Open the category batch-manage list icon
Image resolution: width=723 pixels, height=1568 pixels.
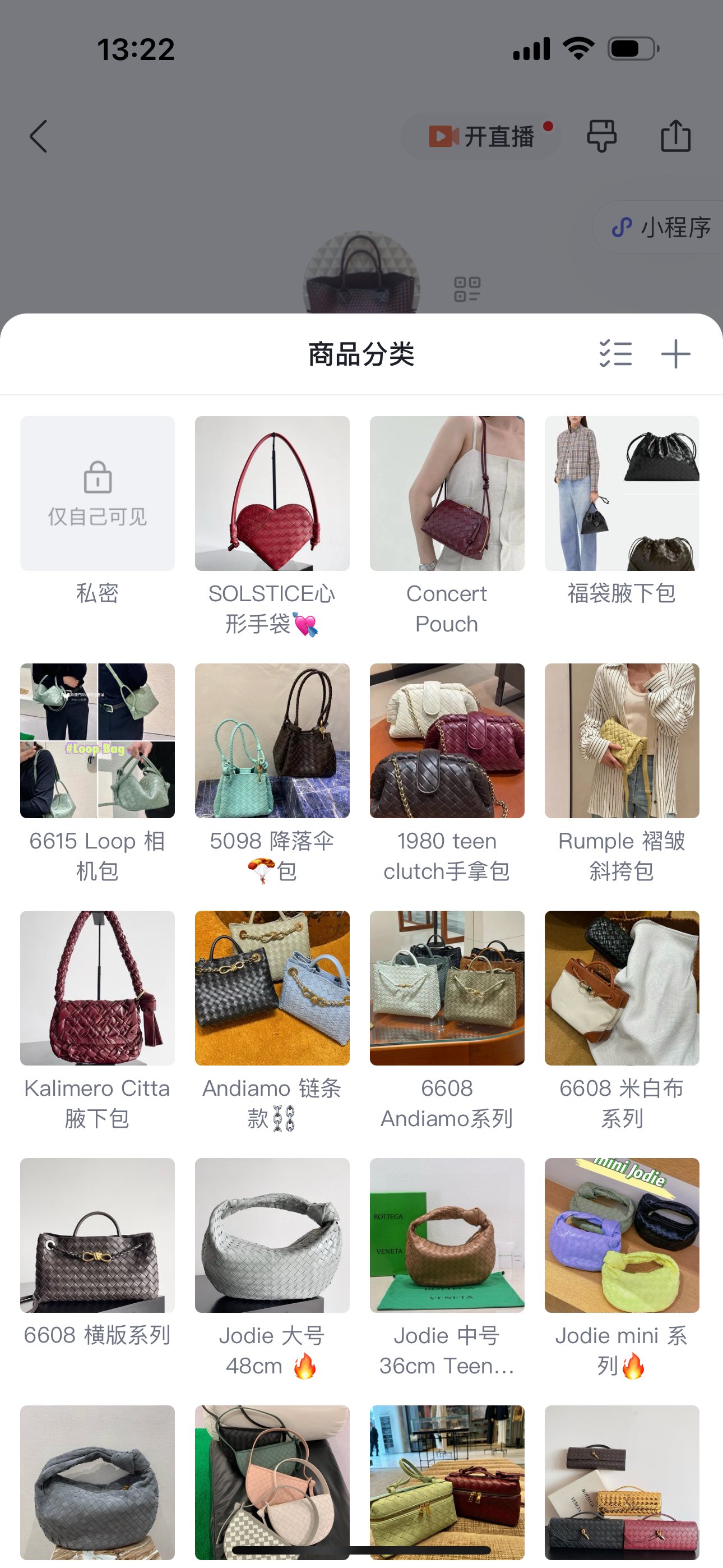pyautogui.click(x=615, y=354)
